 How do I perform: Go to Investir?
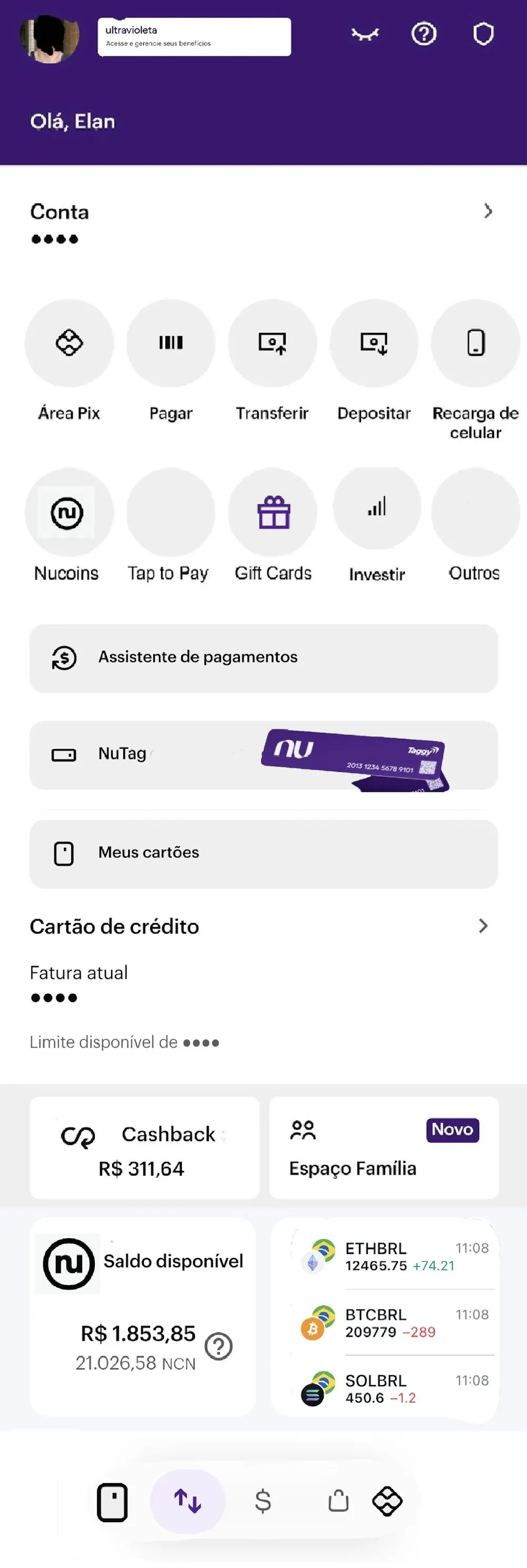377,509
